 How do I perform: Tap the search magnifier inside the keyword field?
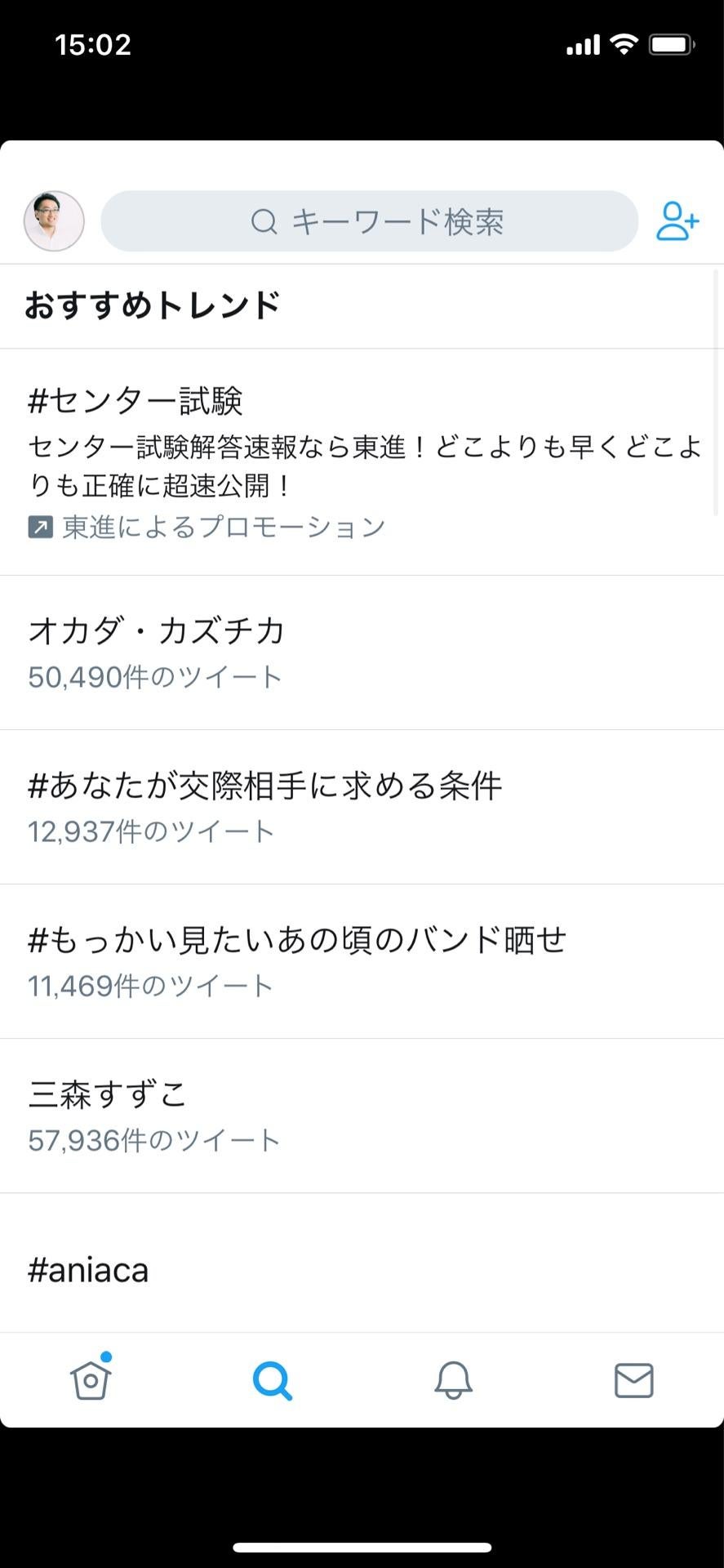(x=263, y=220)
